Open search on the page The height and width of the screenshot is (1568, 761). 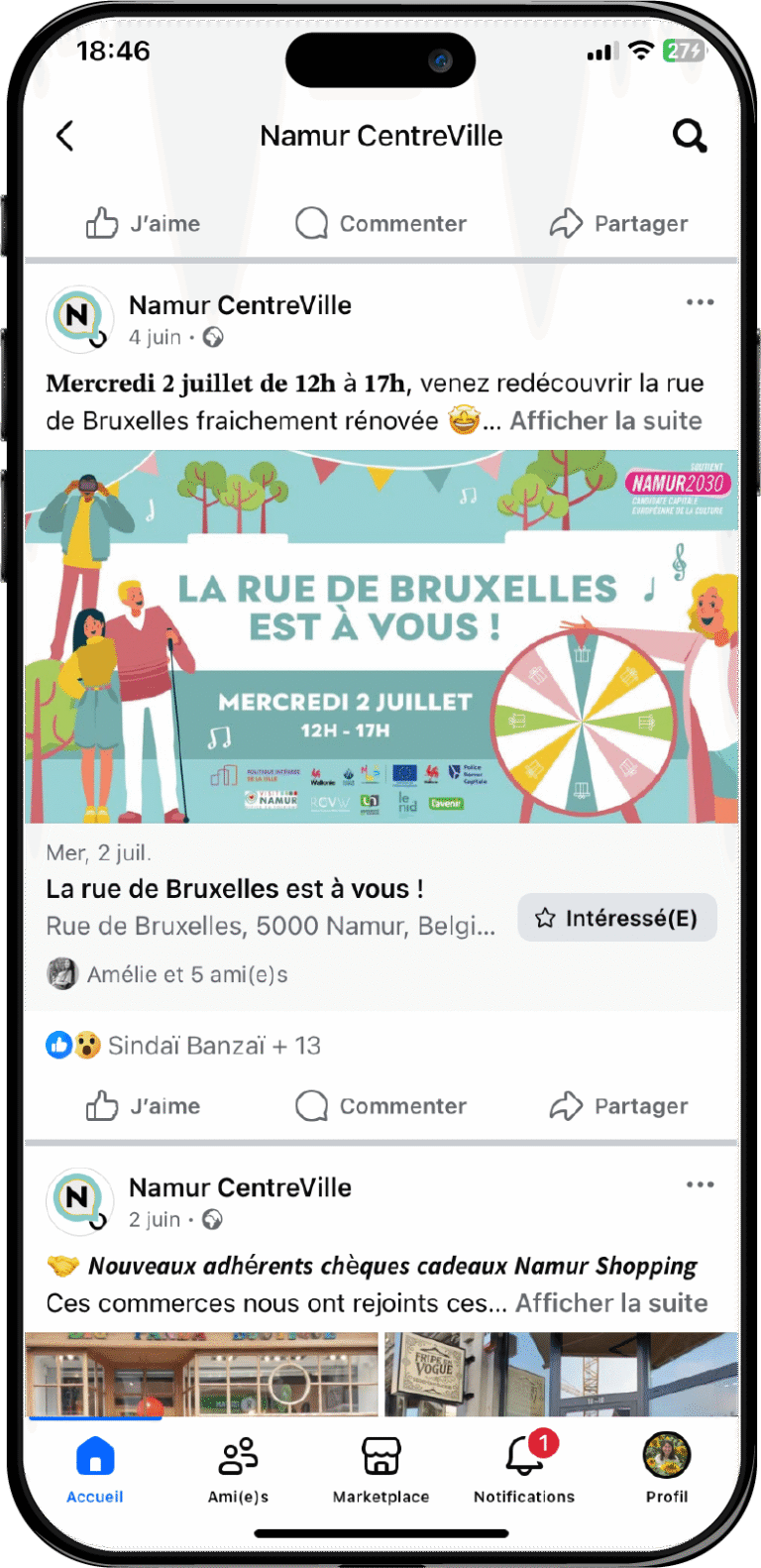point(689,136)
